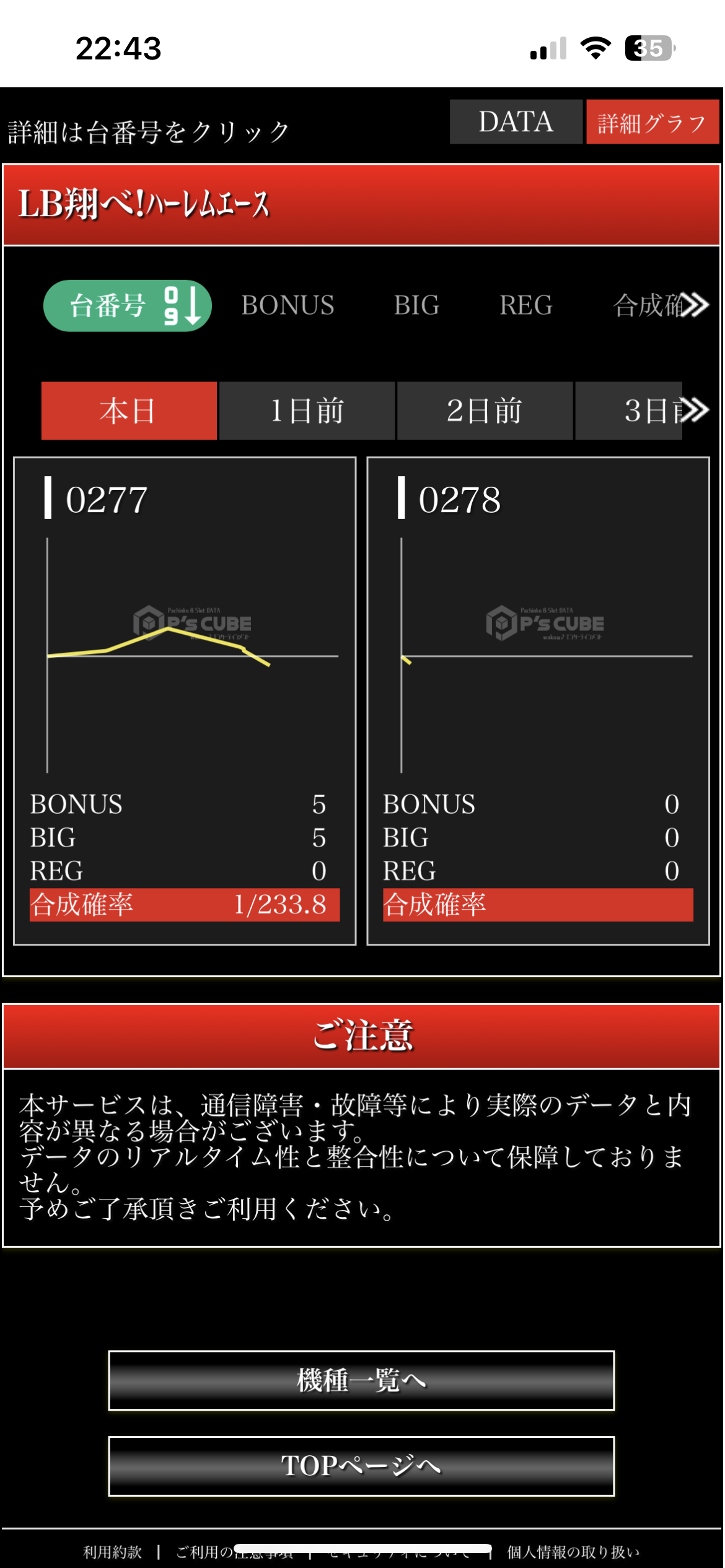
Task: Sort machines by 台番号
Action: click(x=128, y=305)
